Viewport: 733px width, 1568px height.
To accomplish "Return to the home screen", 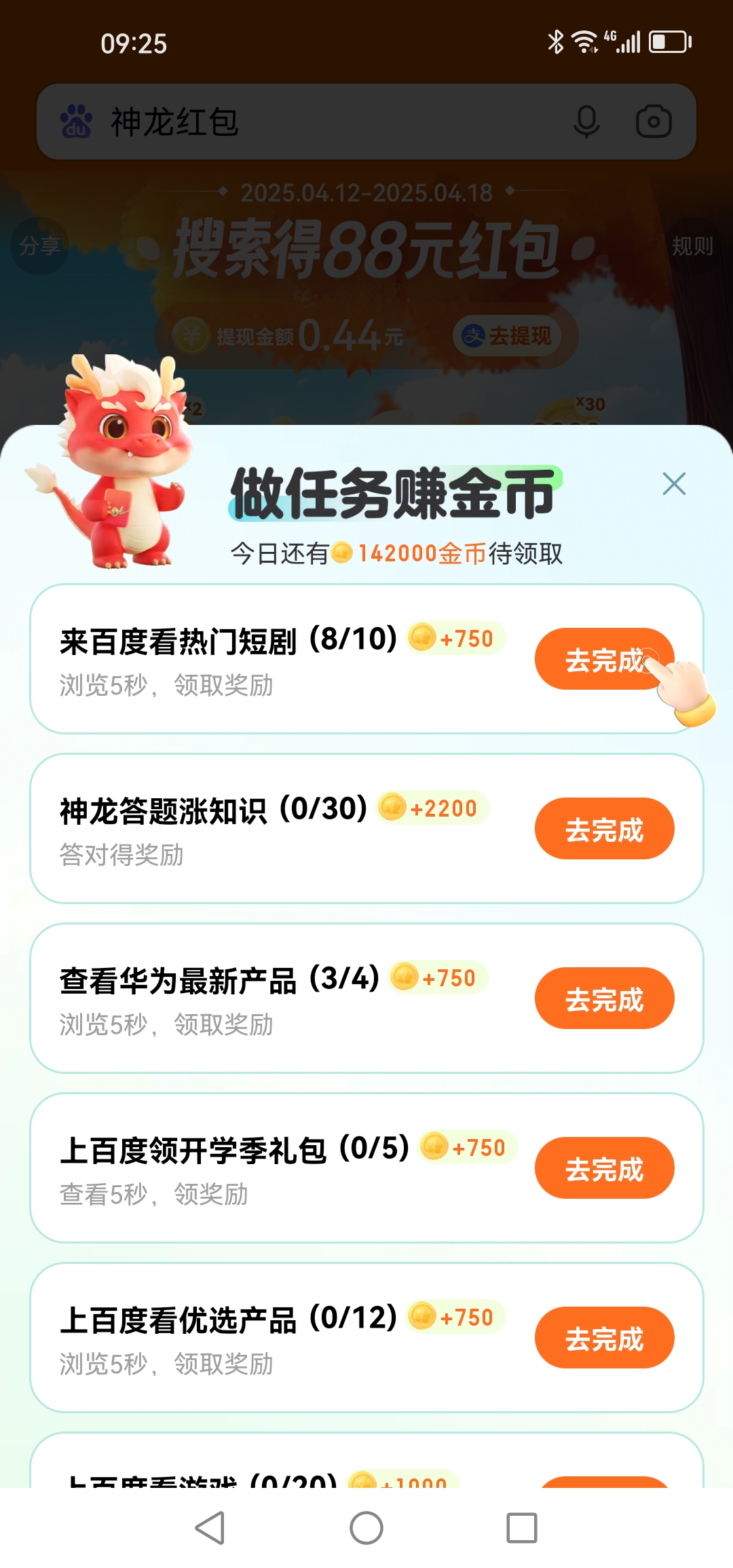I will click(366, 1528).
